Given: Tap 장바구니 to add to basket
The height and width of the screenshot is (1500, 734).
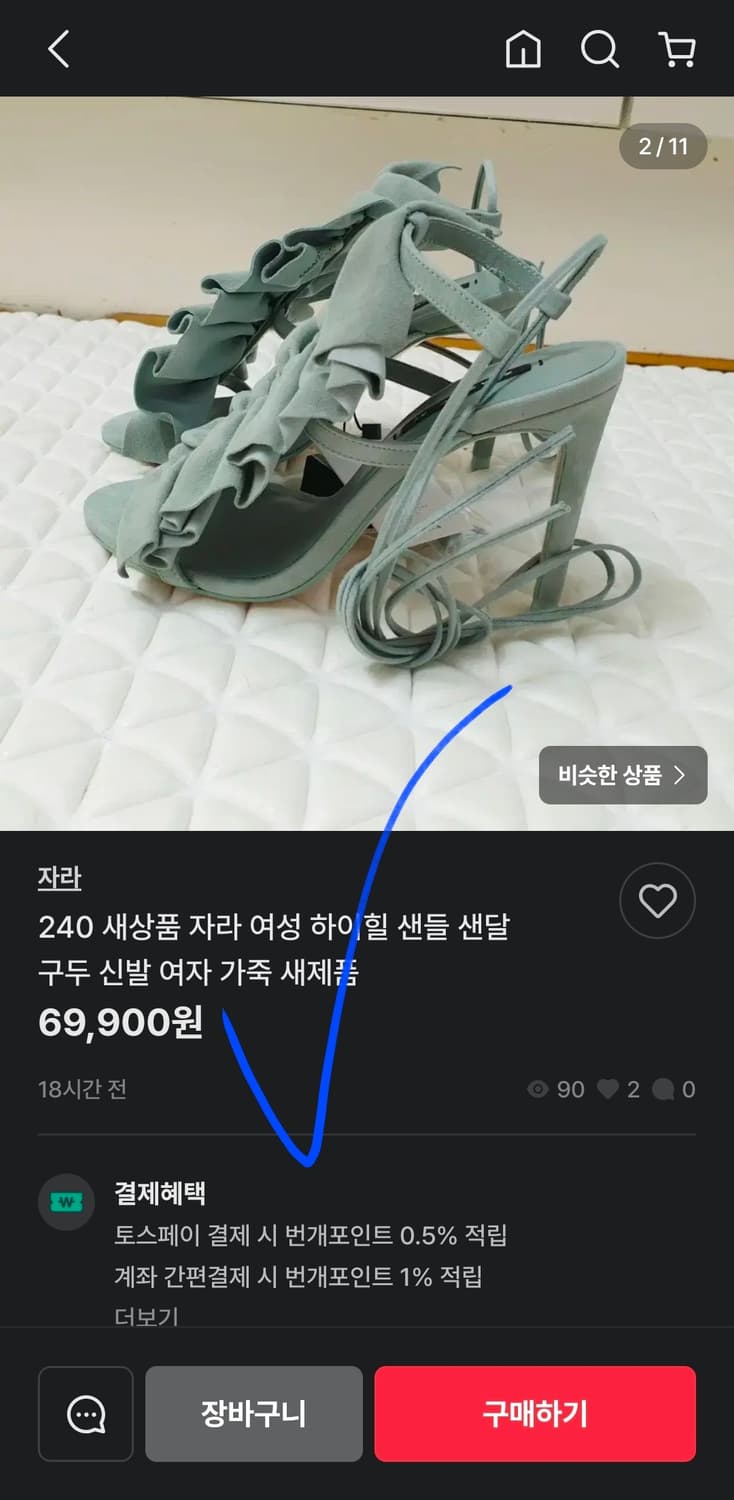Looking at the screenshot, I should pyautogui.click(x=253, y=1414).
